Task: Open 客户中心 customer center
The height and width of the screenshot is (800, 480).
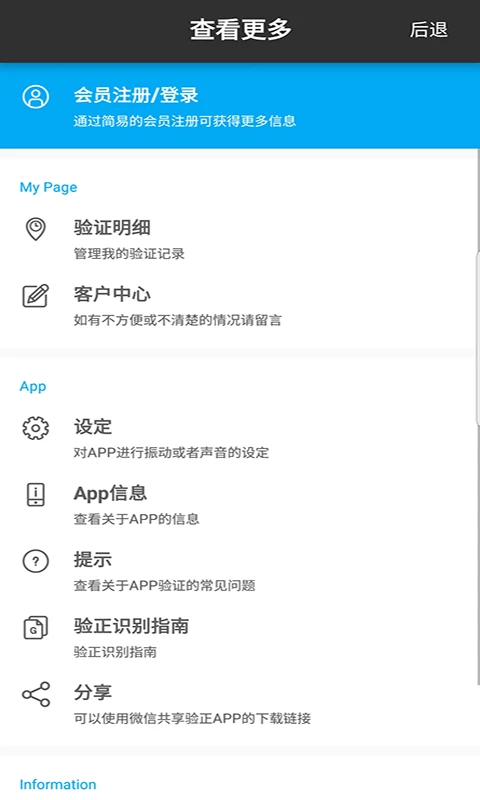Action: click(240, 305)
